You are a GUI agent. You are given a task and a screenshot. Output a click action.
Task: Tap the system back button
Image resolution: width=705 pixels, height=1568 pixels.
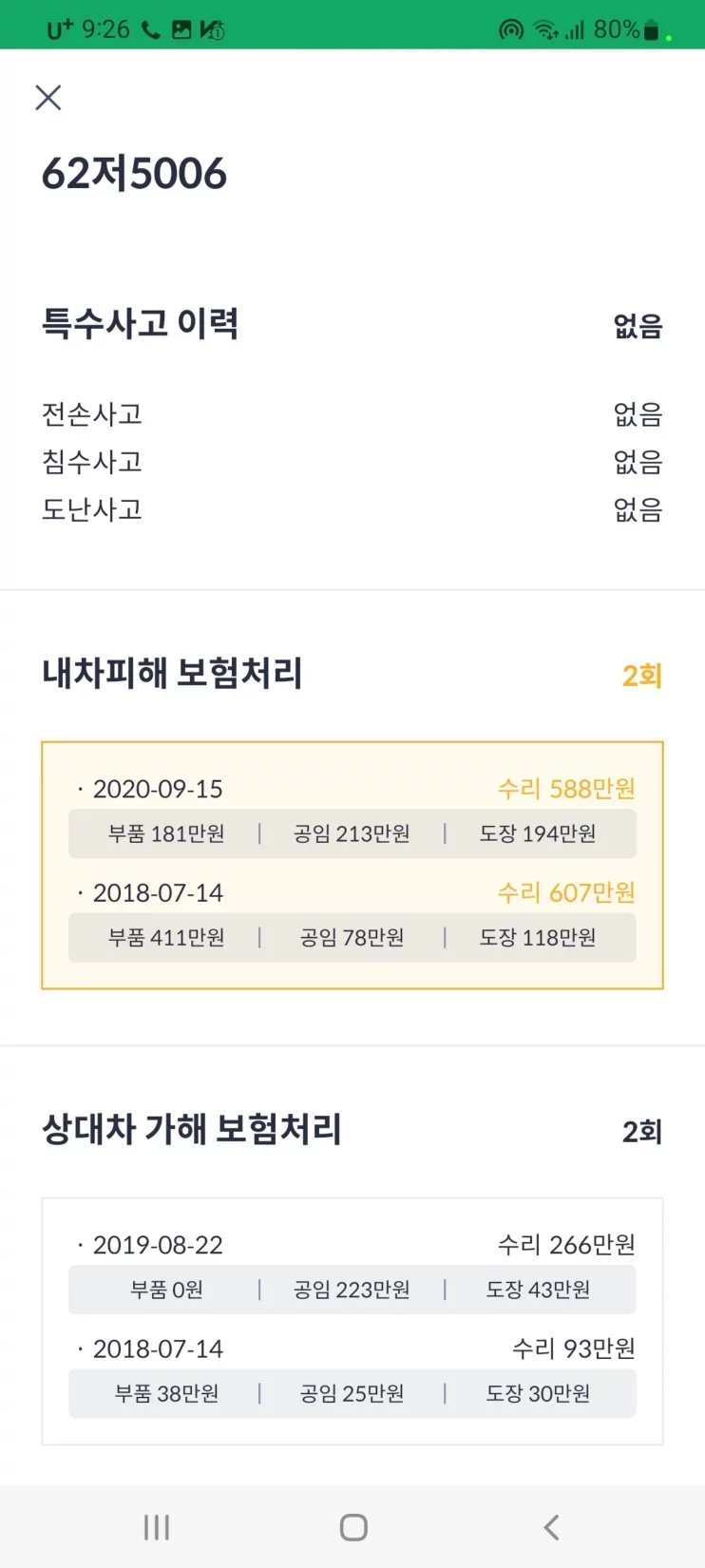(551, 1527)
